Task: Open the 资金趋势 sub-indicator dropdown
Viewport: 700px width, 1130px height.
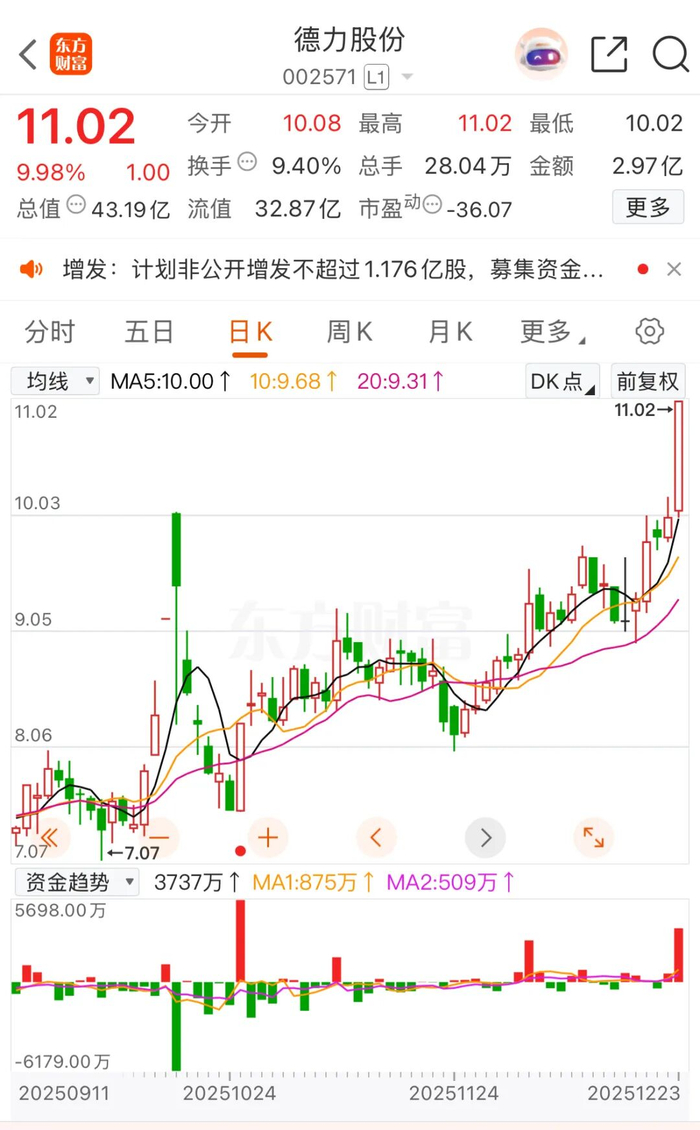Action: 75,882
